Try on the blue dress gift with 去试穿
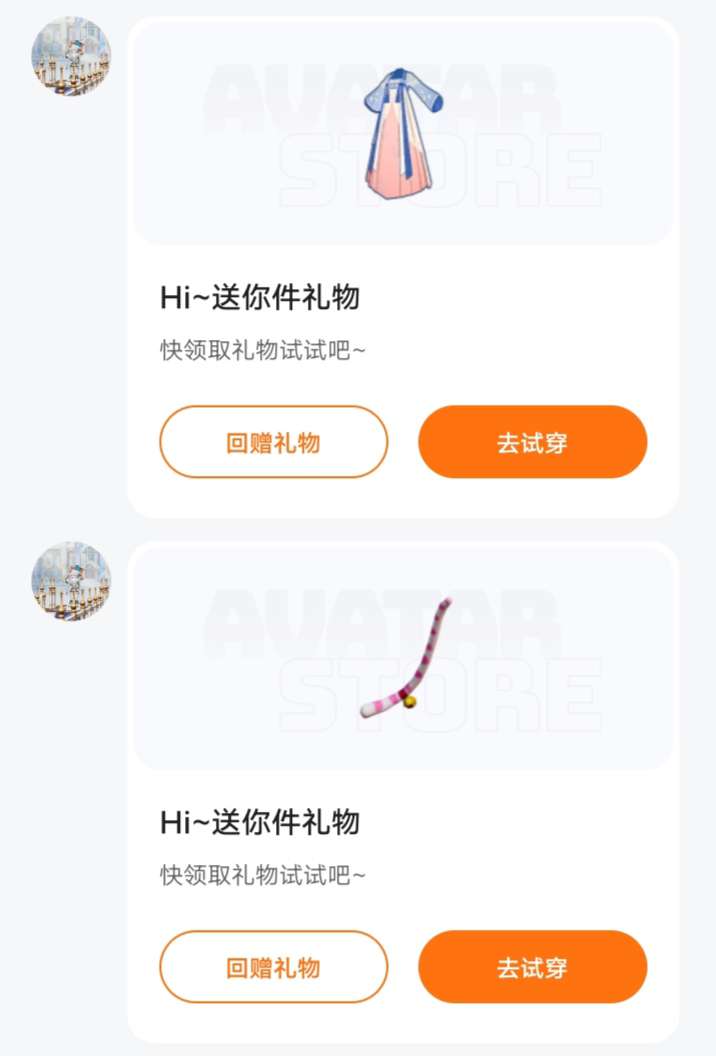The height and width of the screenshot is (1056, 716). coord(532,442)
